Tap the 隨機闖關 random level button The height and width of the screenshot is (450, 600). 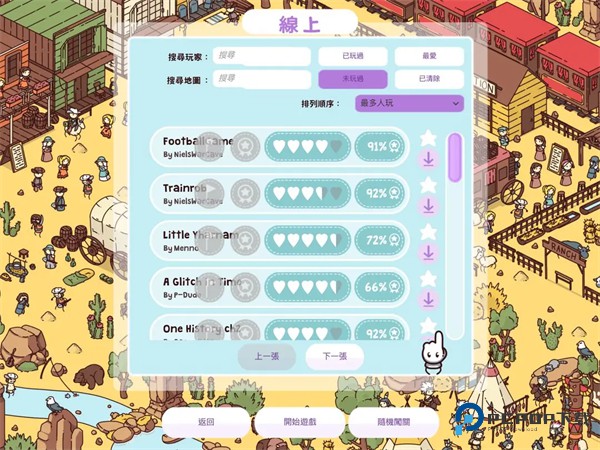[393, 422]
